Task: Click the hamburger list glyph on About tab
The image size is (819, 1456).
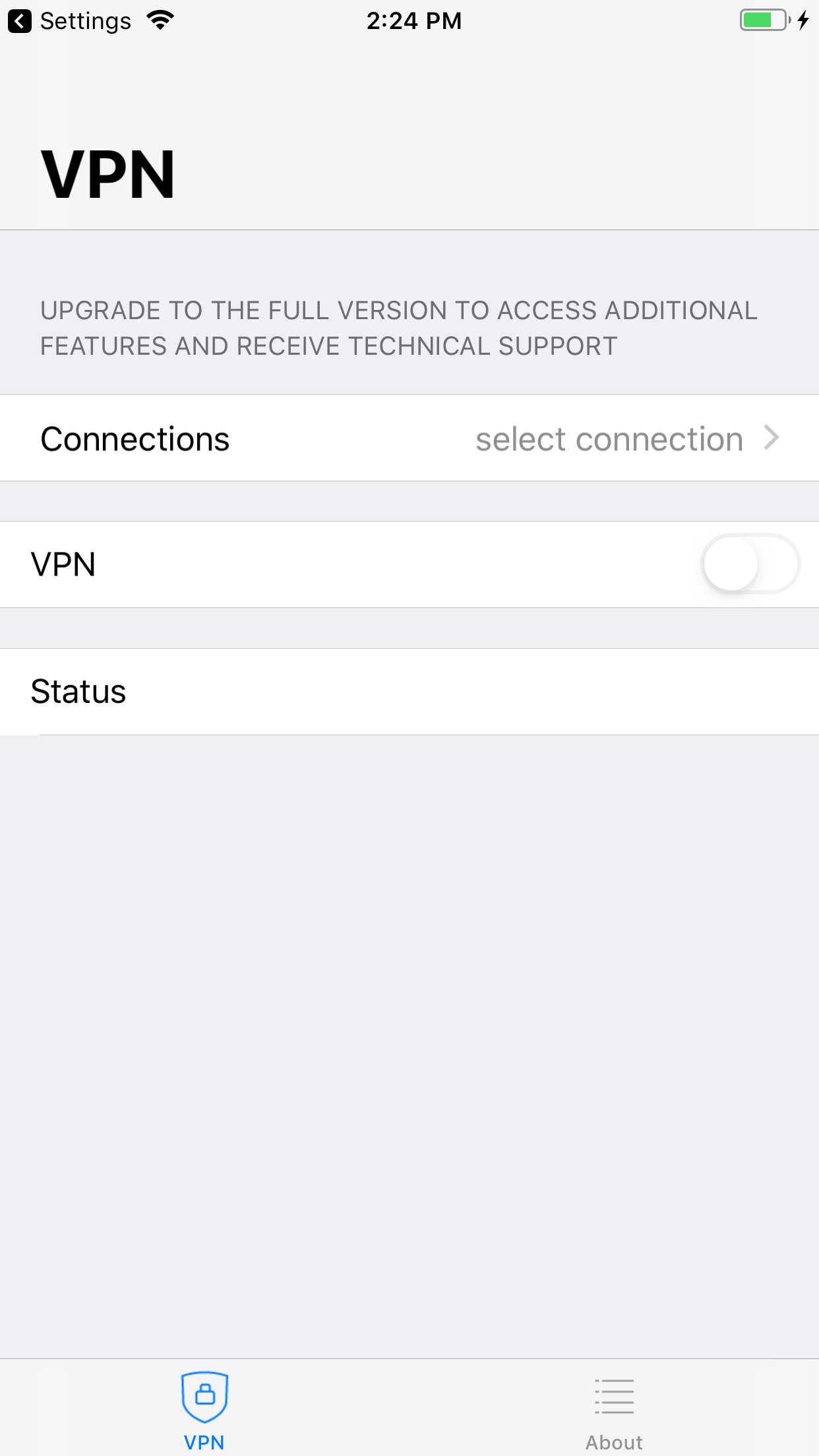Action: point(613,1395)
